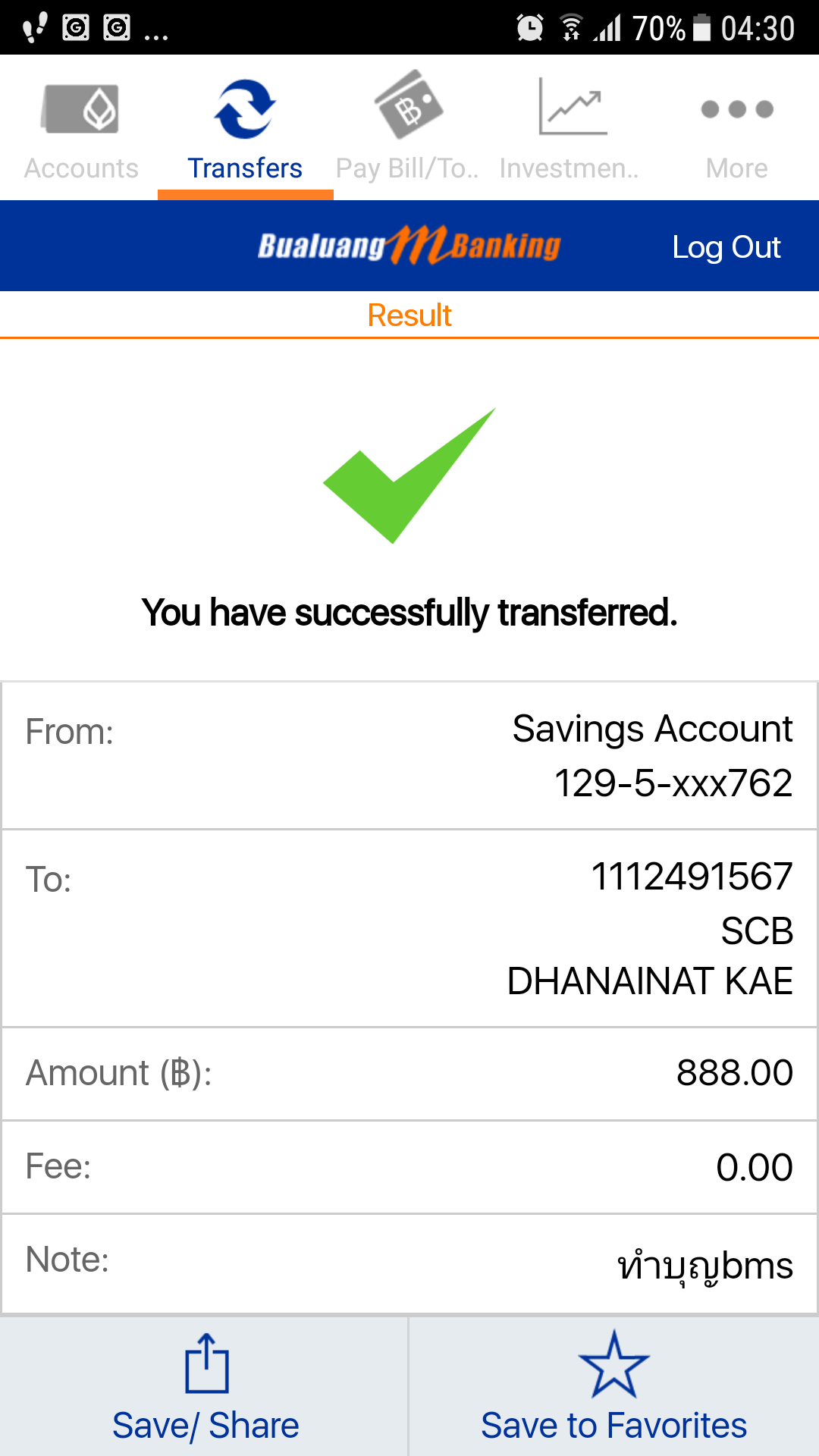Go to Pay Bill/Top-up tab
This screenshot has width=819, height=1456.
point(408,127)
